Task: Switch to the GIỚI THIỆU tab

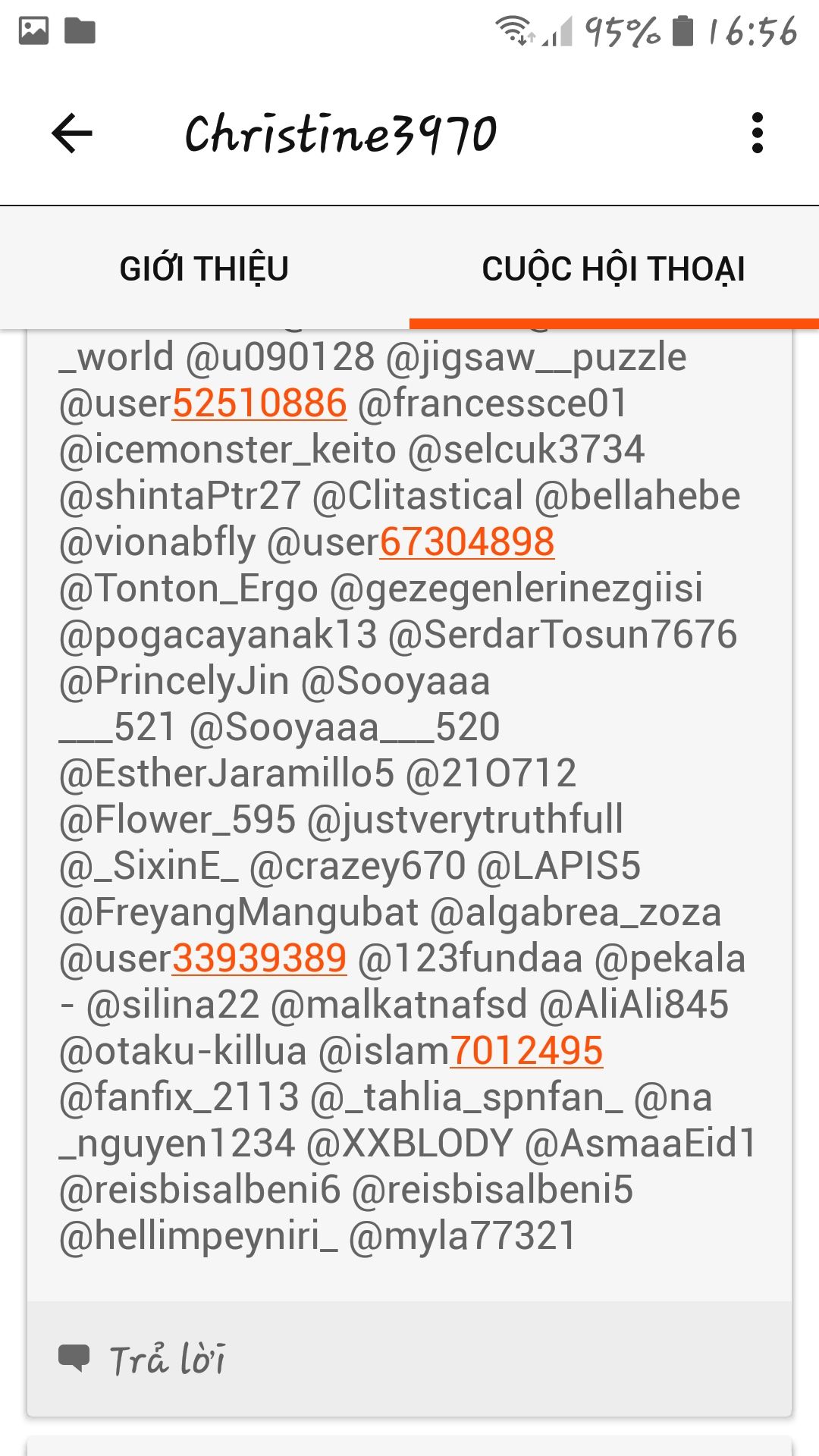Action: click(205, 268)
